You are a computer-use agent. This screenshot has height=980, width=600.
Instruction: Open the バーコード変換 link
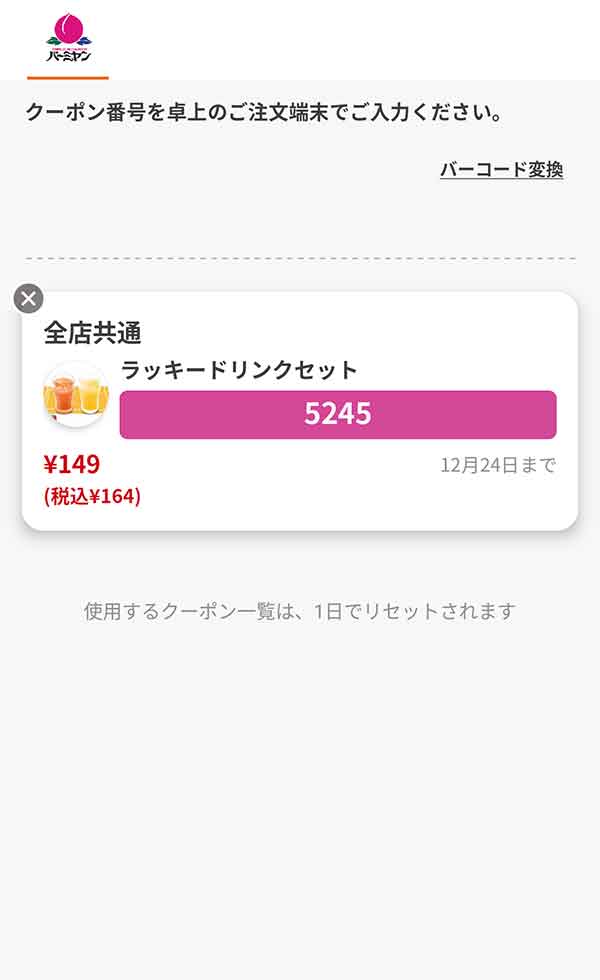point(501,169)
